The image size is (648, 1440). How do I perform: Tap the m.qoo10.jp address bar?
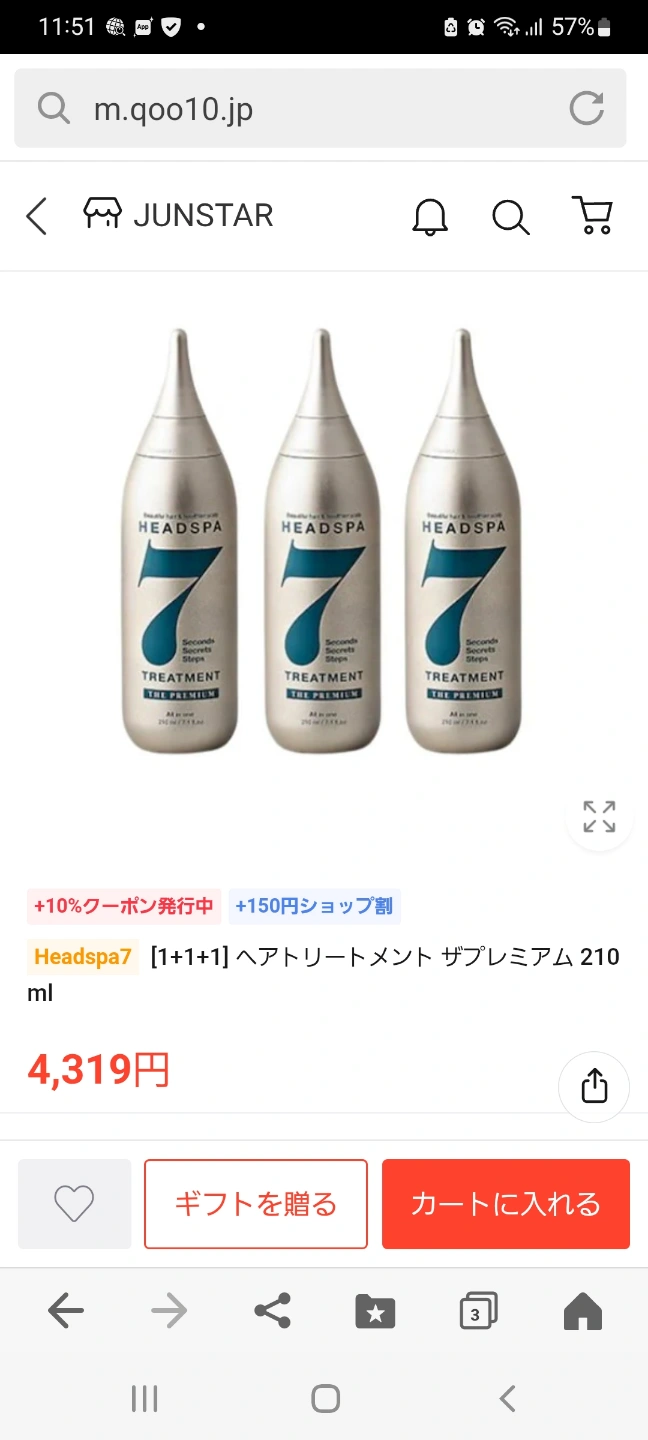[300, 108]
